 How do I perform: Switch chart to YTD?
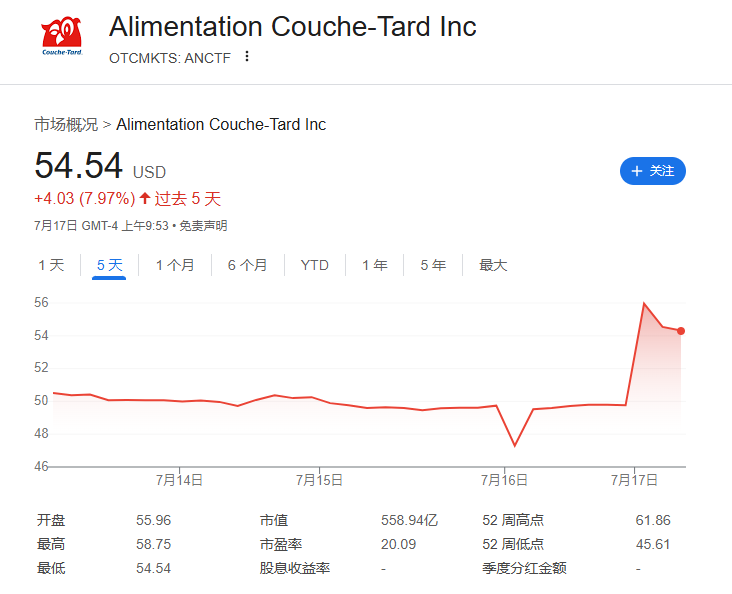315,265
